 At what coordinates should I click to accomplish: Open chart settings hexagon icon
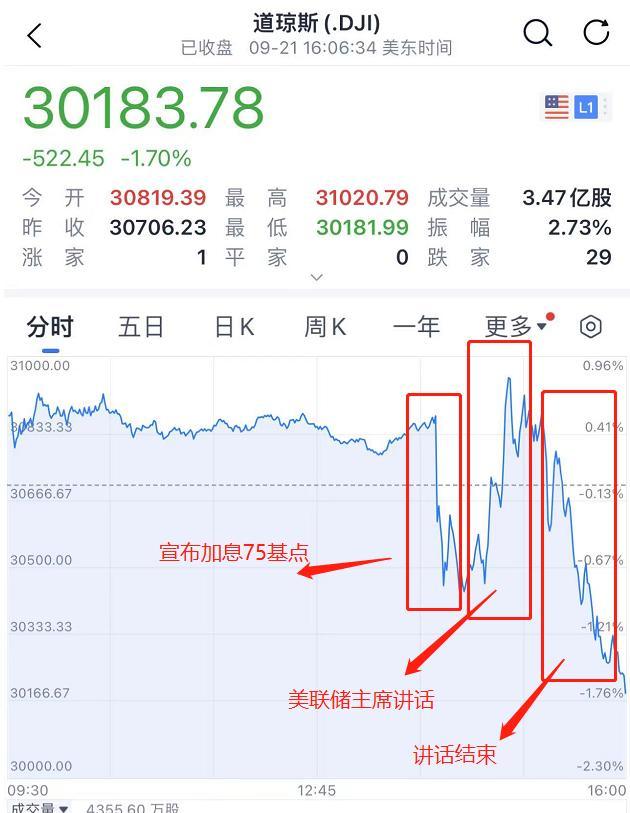tap(591, 327)
